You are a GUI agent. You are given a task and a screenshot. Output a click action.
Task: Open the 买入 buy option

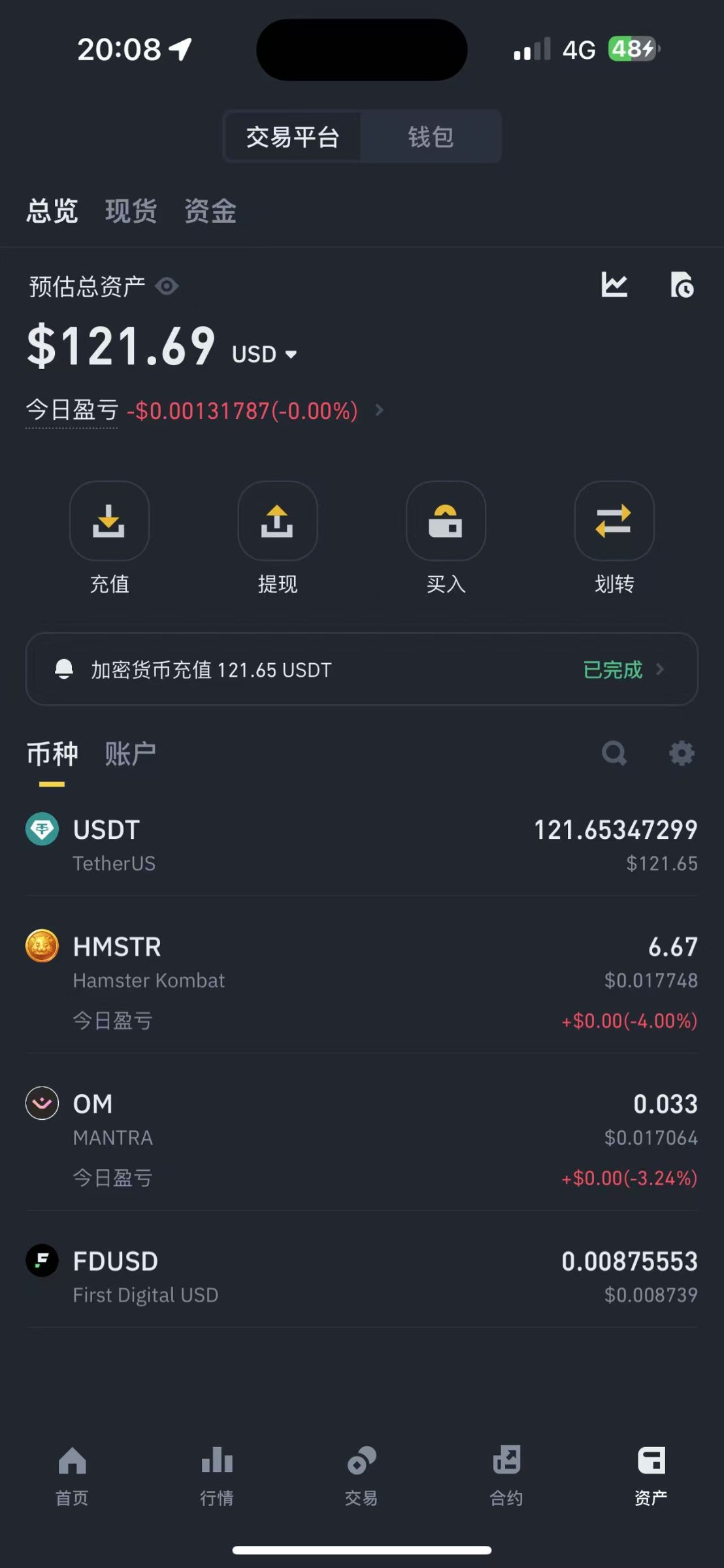[x=446, y=521]
